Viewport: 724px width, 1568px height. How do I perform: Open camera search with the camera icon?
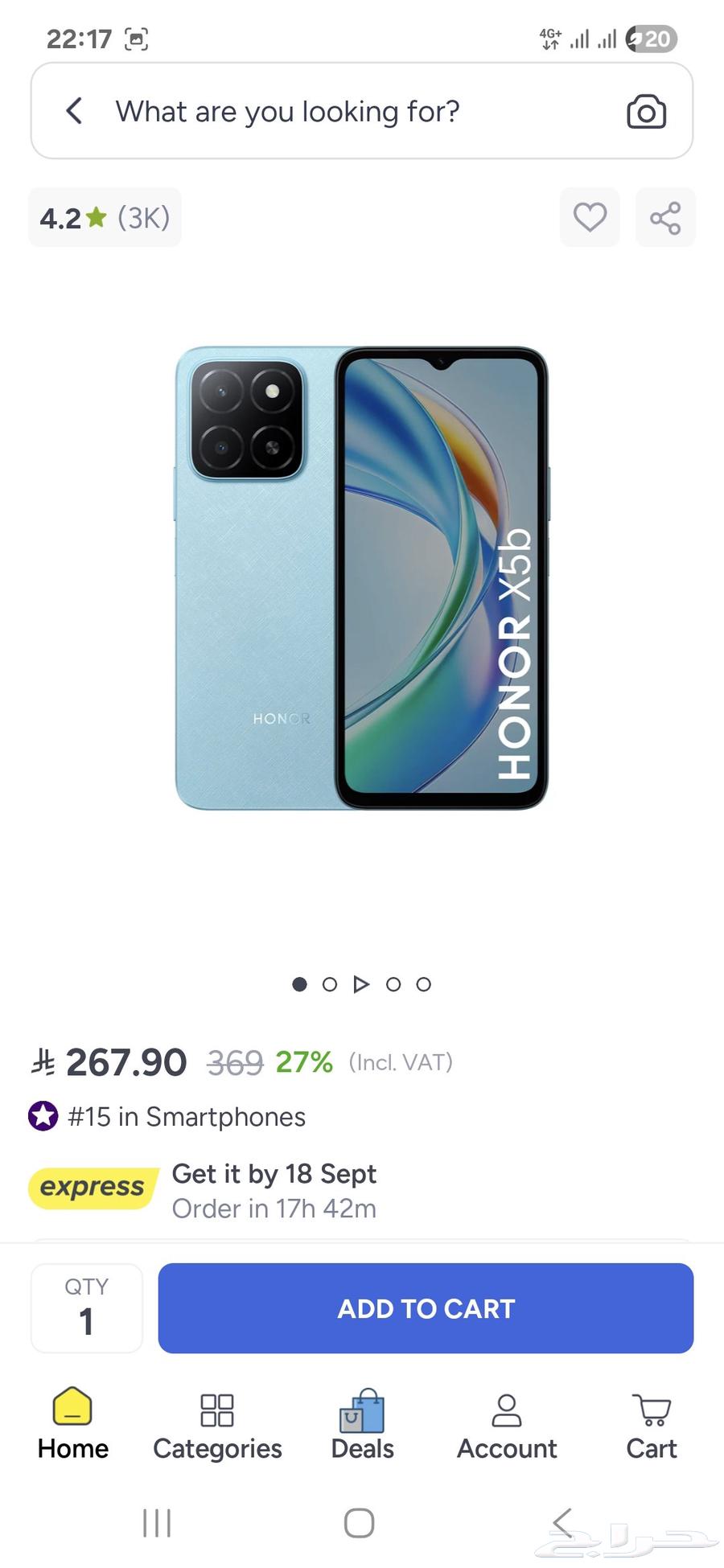tap(646, 111)
